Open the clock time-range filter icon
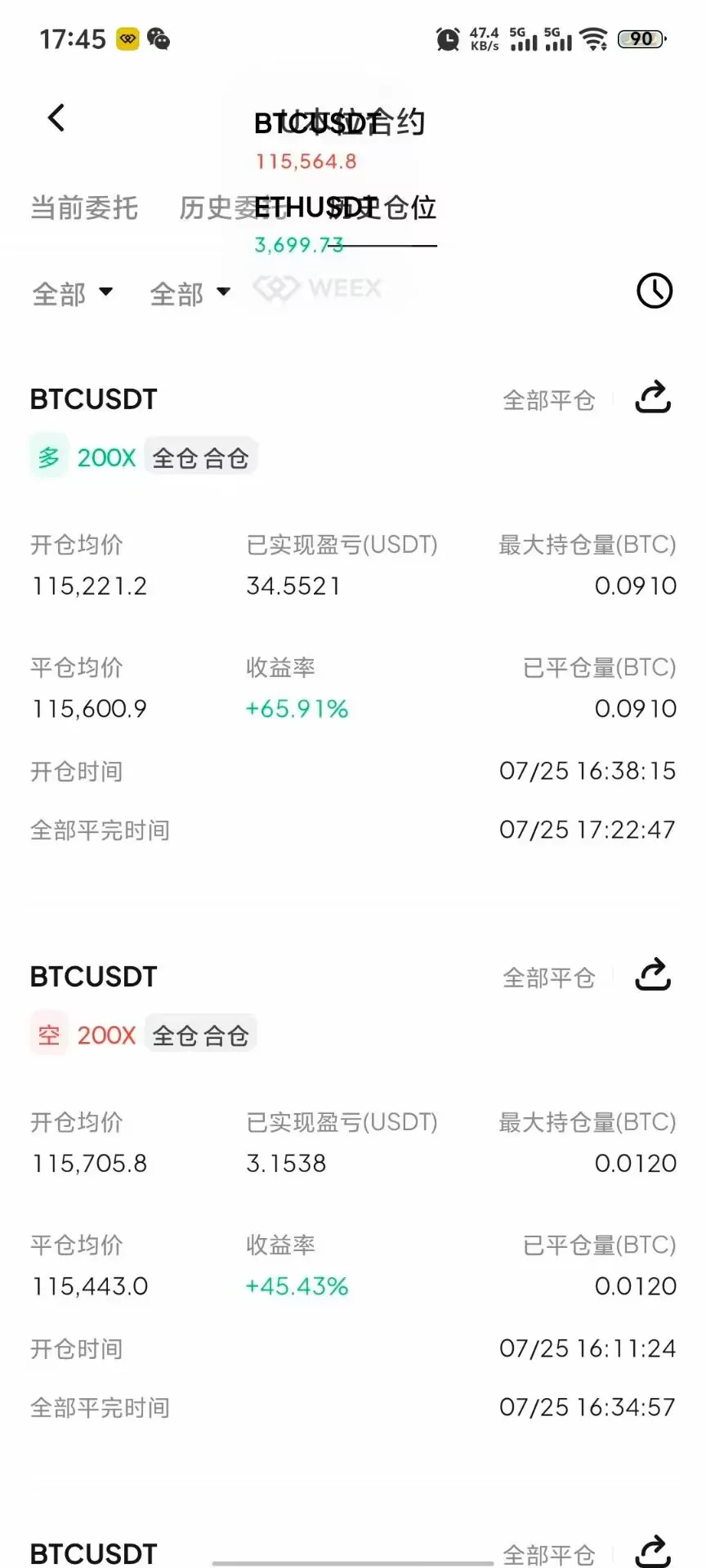 point(655,291)
